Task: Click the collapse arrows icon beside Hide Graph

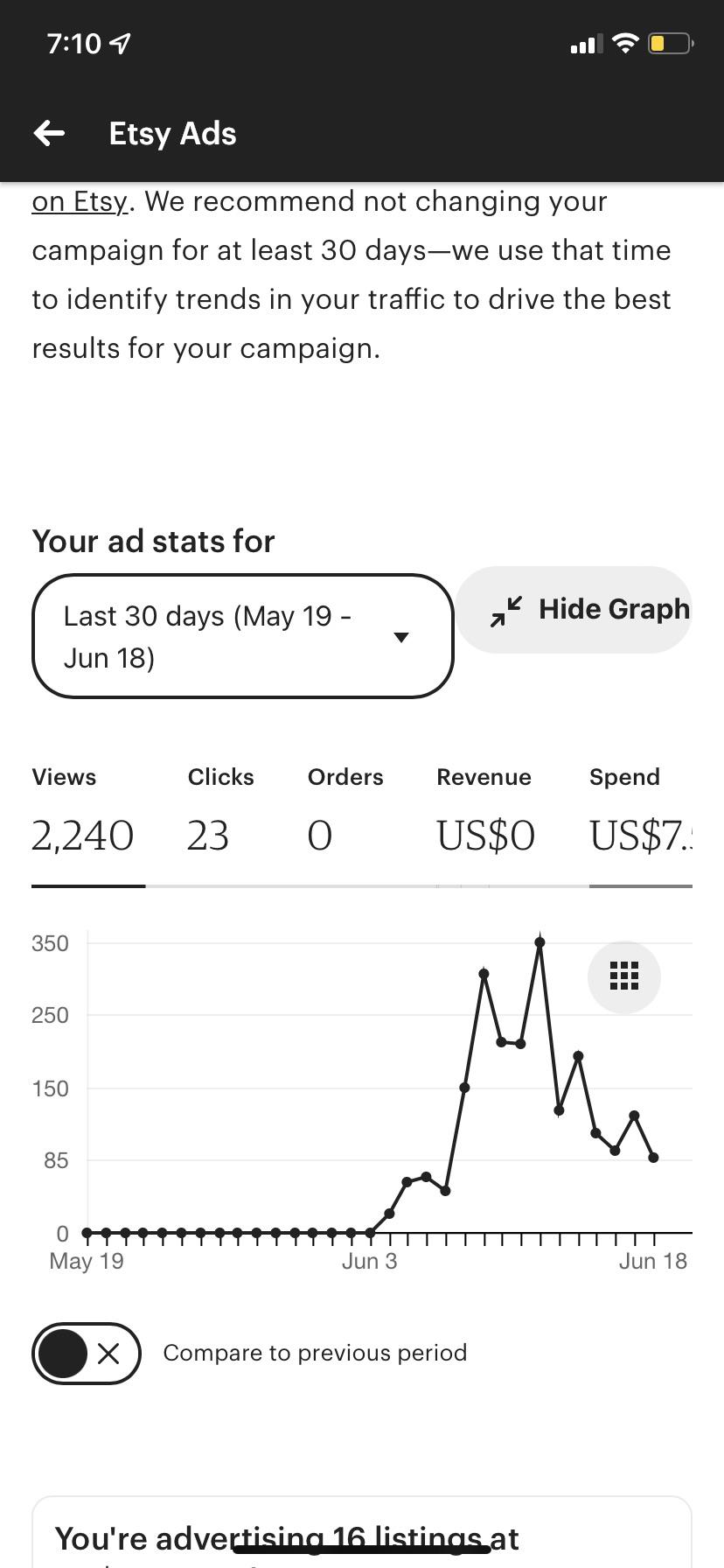Action: (505, 610)
